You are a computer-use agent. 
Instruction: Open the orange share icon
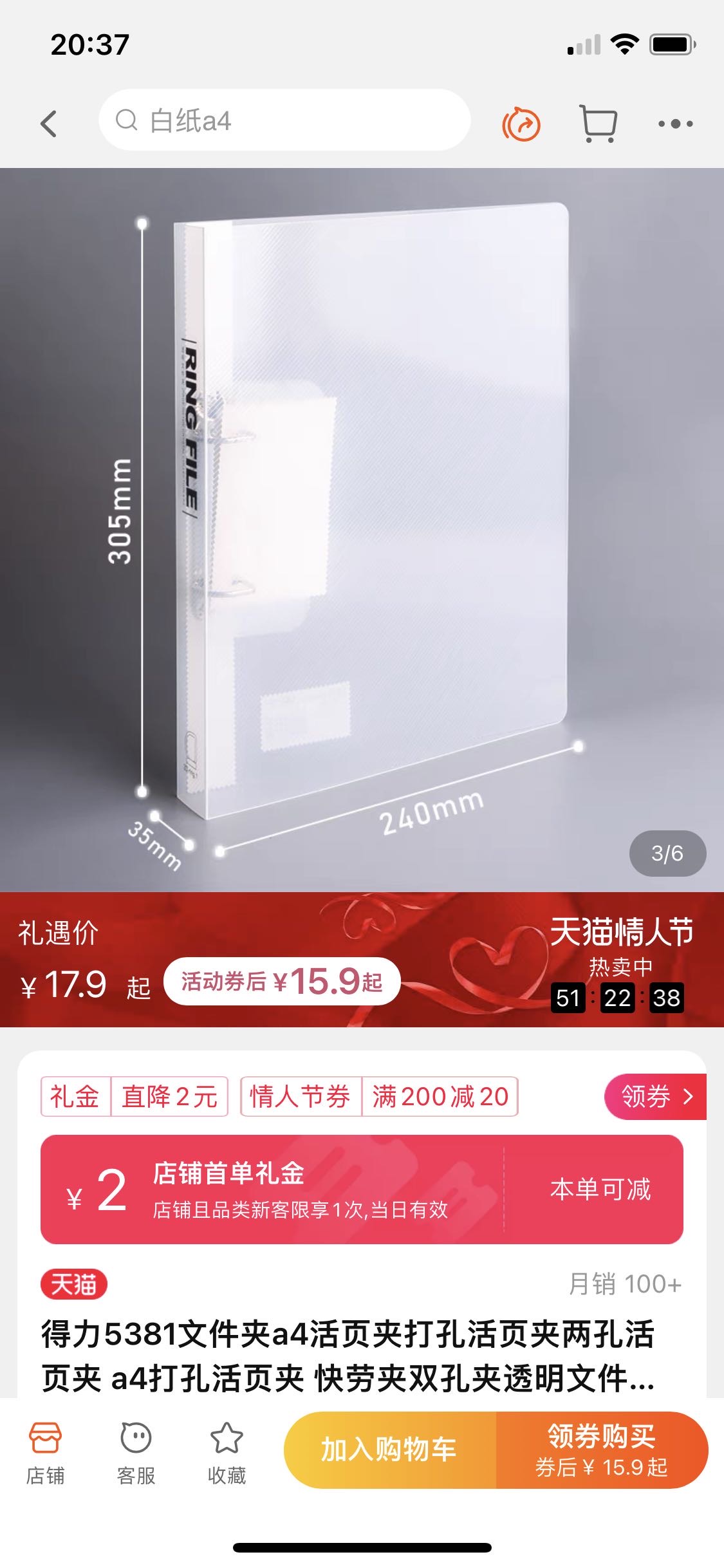pos(521,124)
